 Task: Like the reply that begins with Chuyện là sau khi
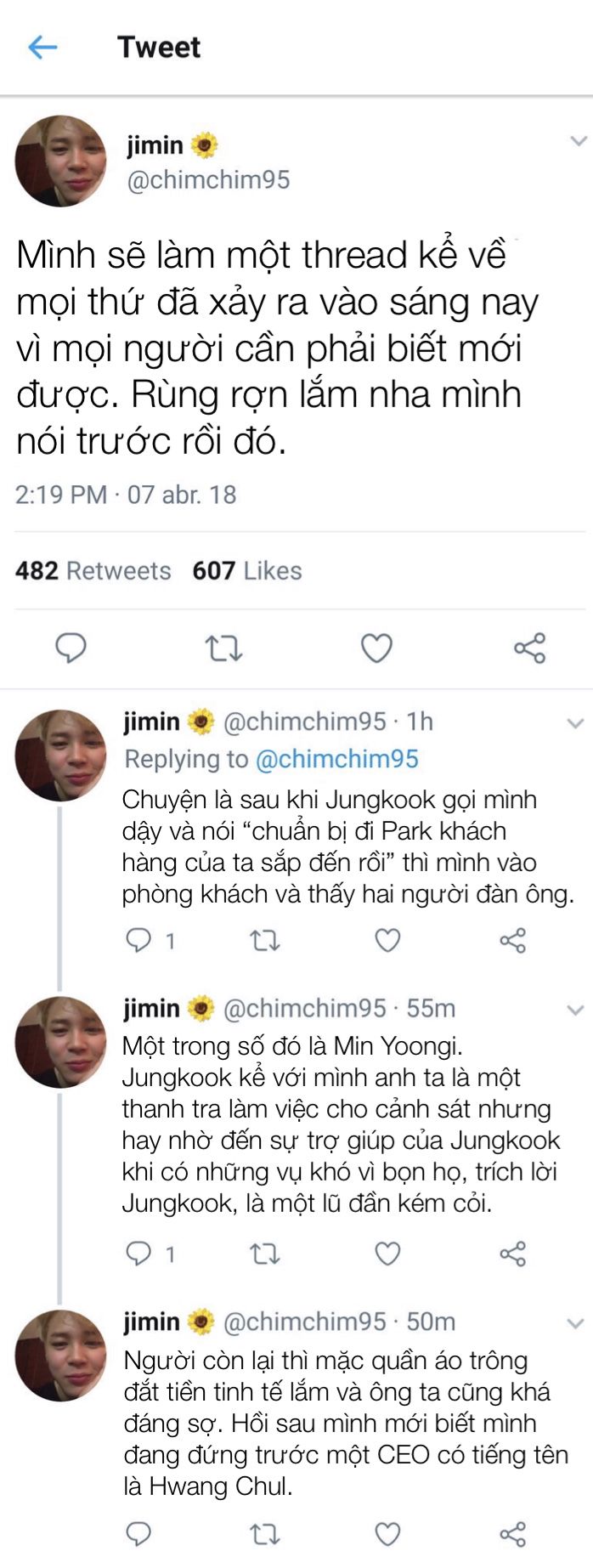(387, 941)
